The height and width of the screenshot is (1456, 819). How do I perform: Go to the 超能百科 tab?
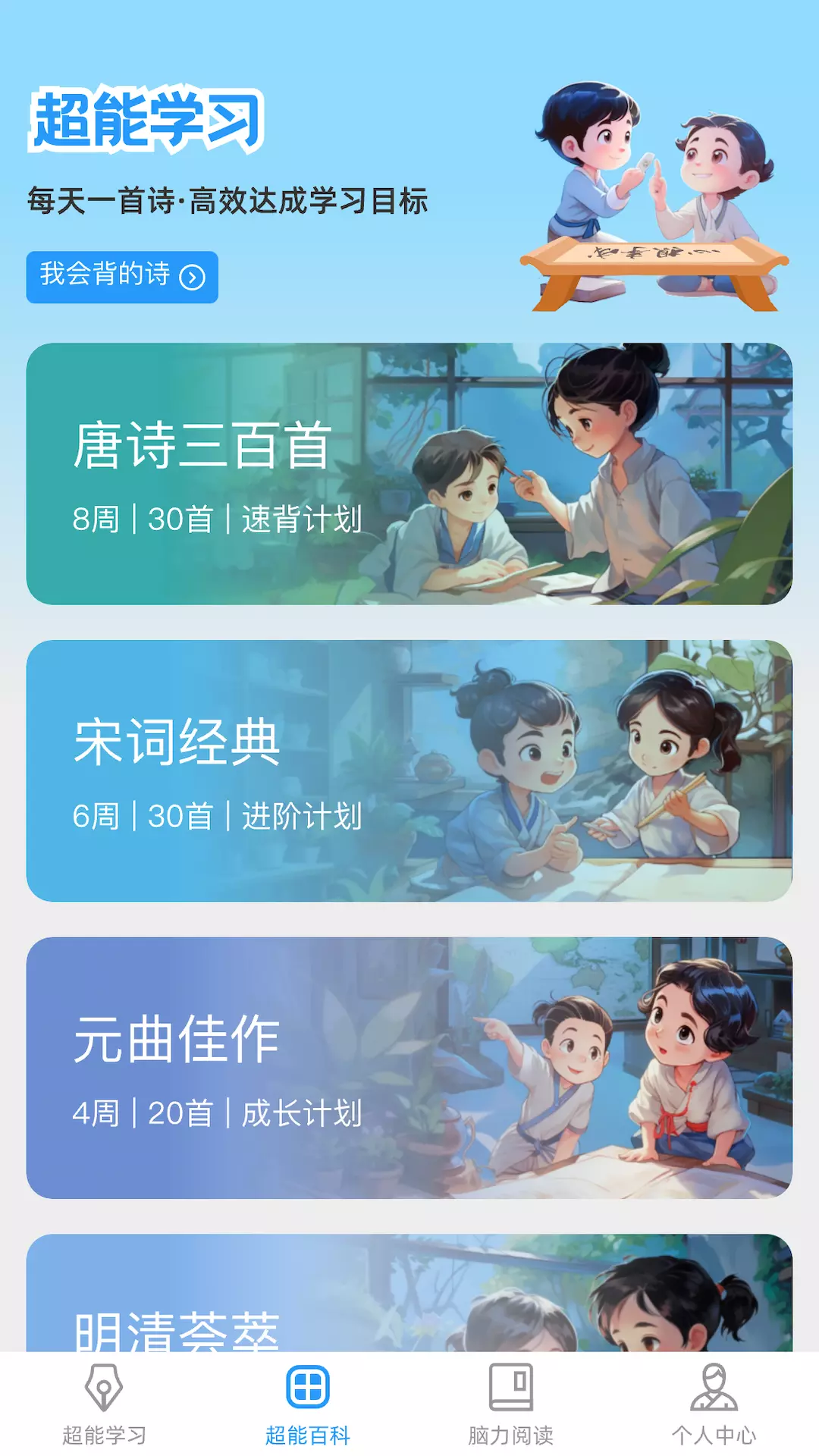(x=307, y=1404)
